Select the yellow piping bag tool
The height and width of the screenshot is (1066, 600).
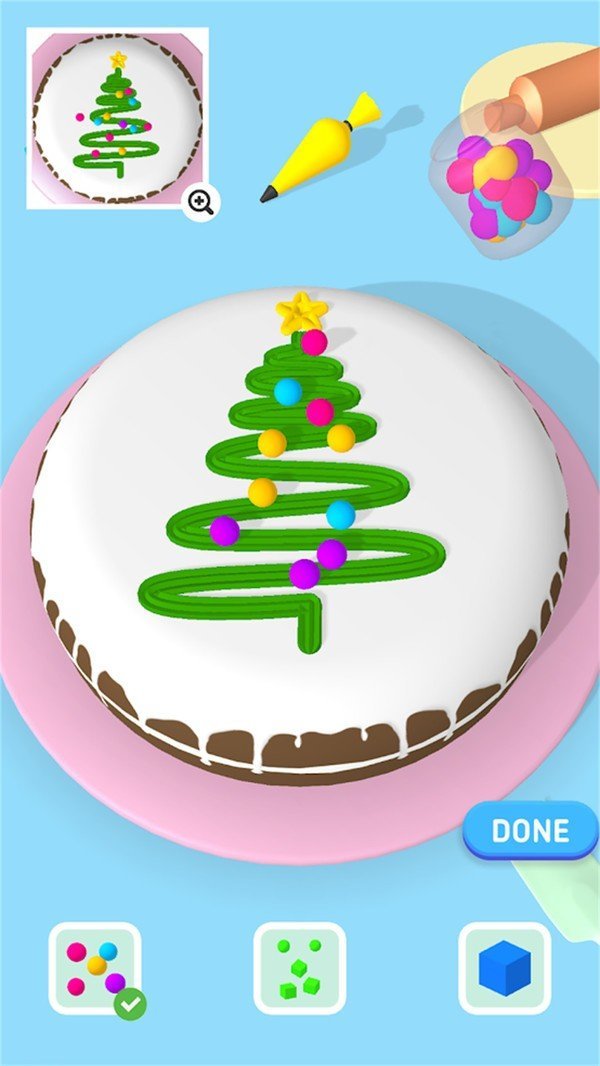tap(318, 147)
